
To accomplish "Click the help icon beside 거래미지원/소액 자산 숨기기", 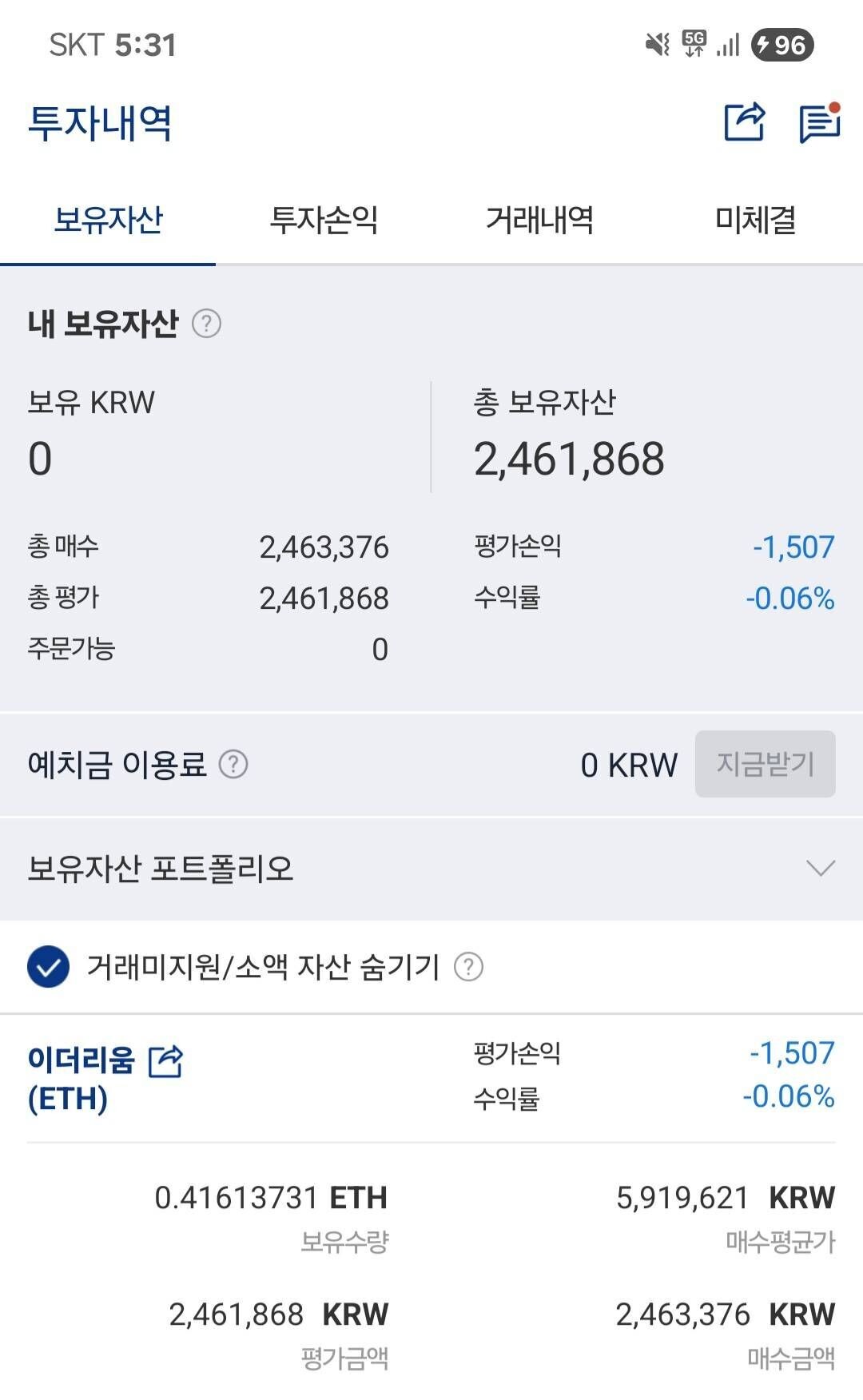I will [x=468, y=968].
